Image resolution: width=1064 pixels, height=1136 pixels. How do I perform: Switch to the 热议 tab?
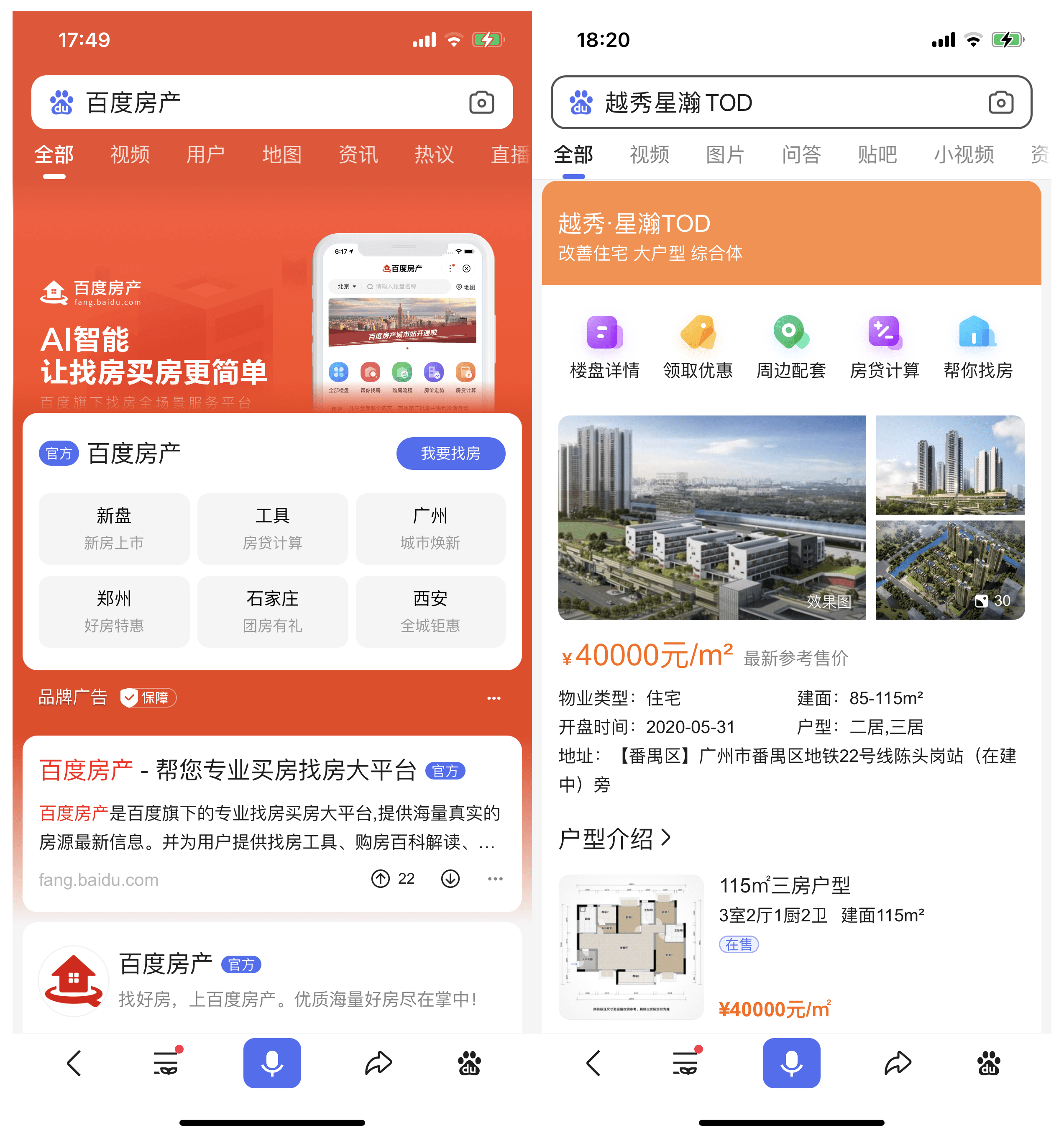[433, 155]
